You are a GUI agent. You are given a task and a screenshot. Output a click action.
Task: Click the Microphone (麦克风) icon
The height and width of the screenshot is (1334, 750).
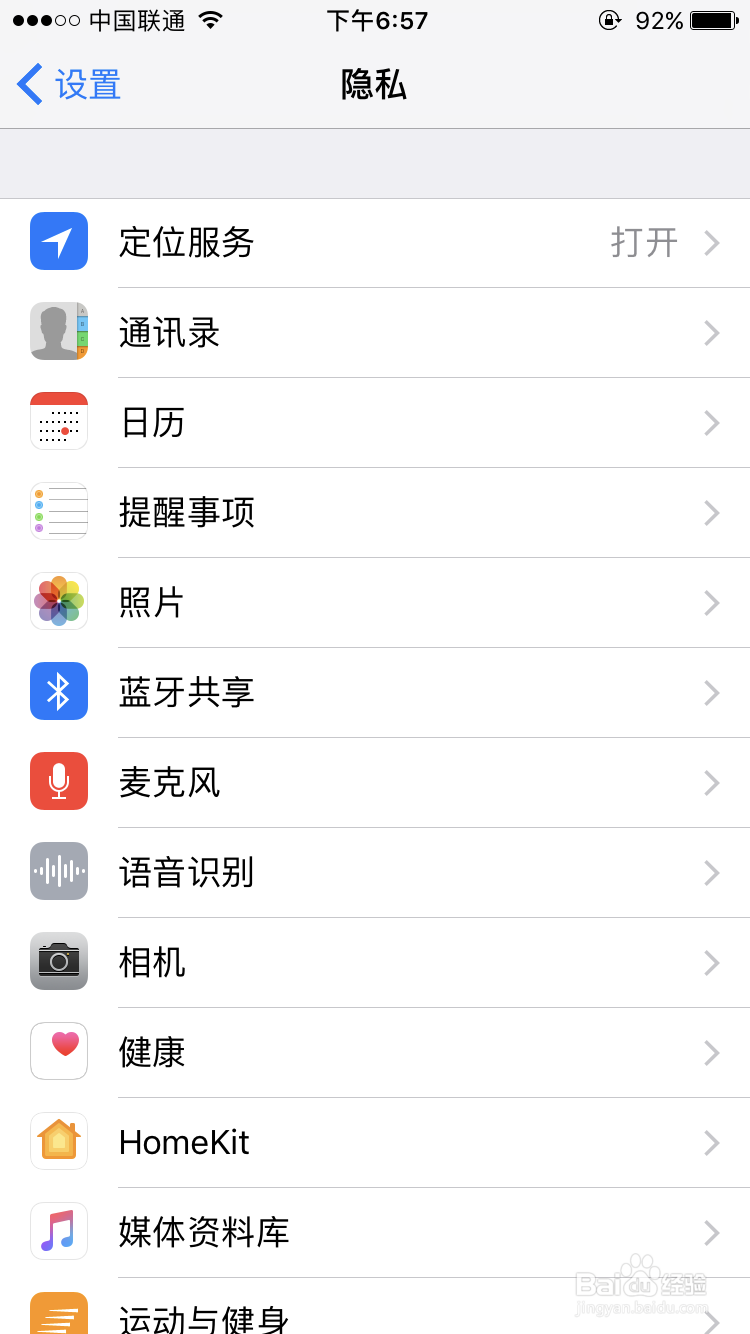coord(58,782)
